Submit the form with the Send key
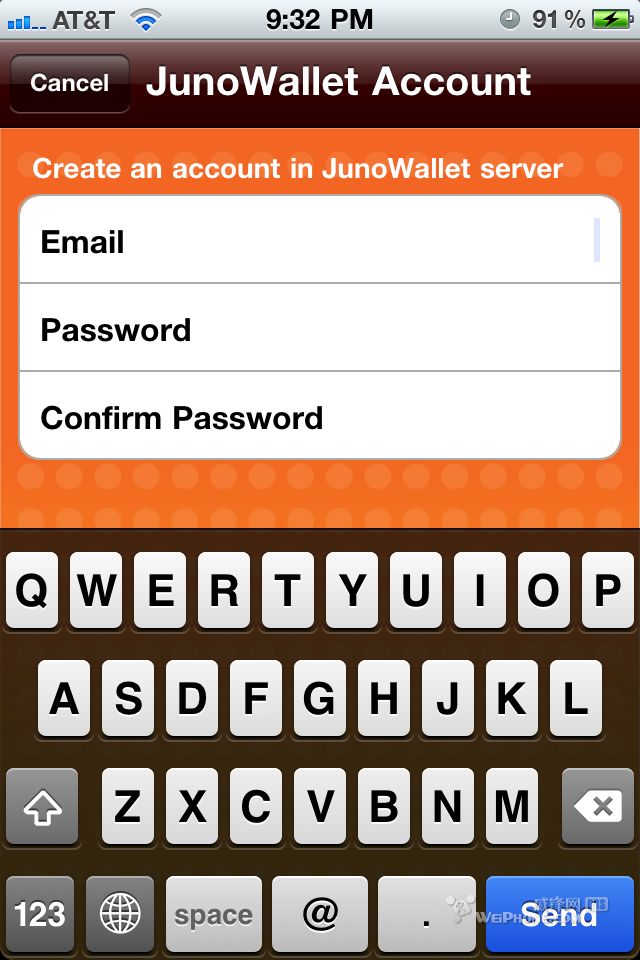This screenshot has width=640, height=960. tap(560, 914)
